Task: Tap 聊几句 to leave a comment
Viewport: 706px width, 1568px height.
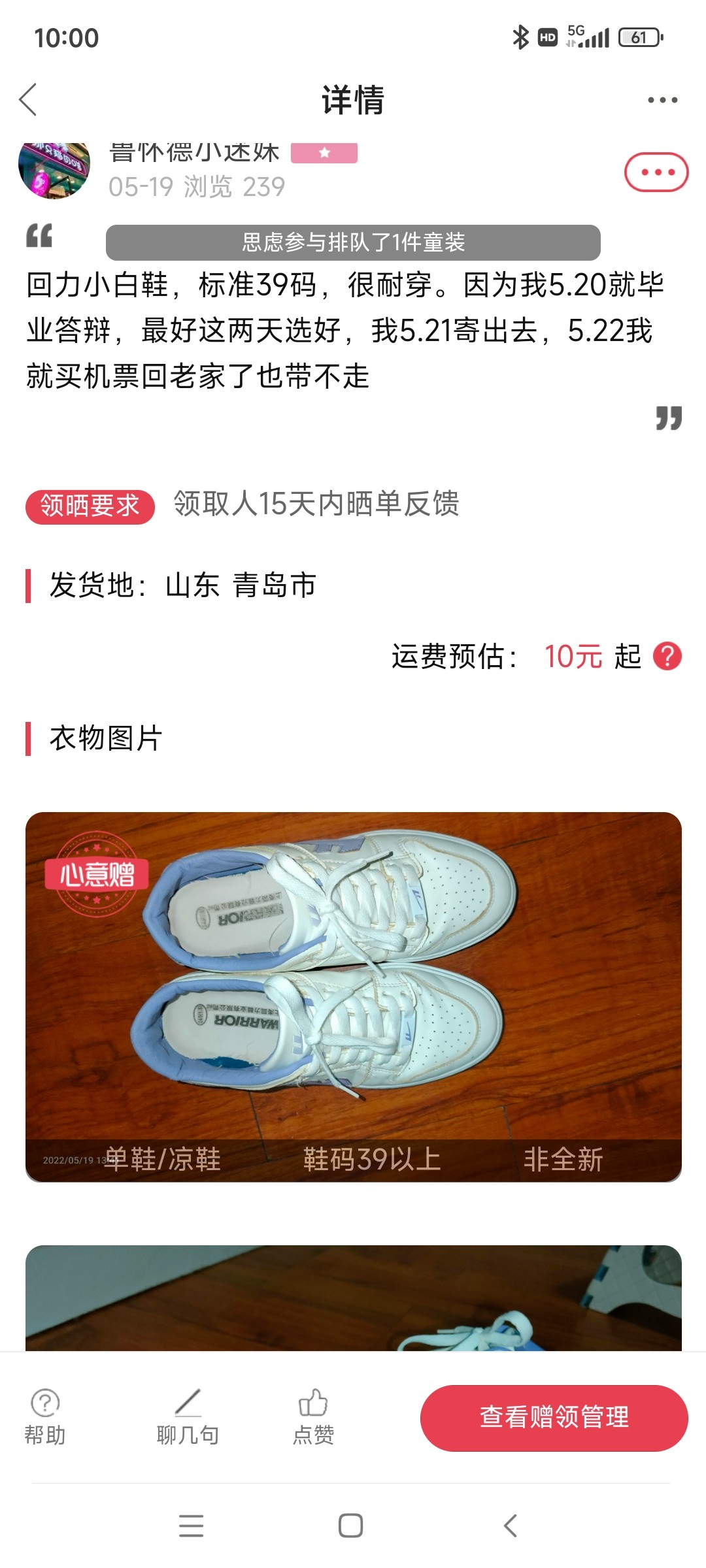Action: click(188, 1416)
